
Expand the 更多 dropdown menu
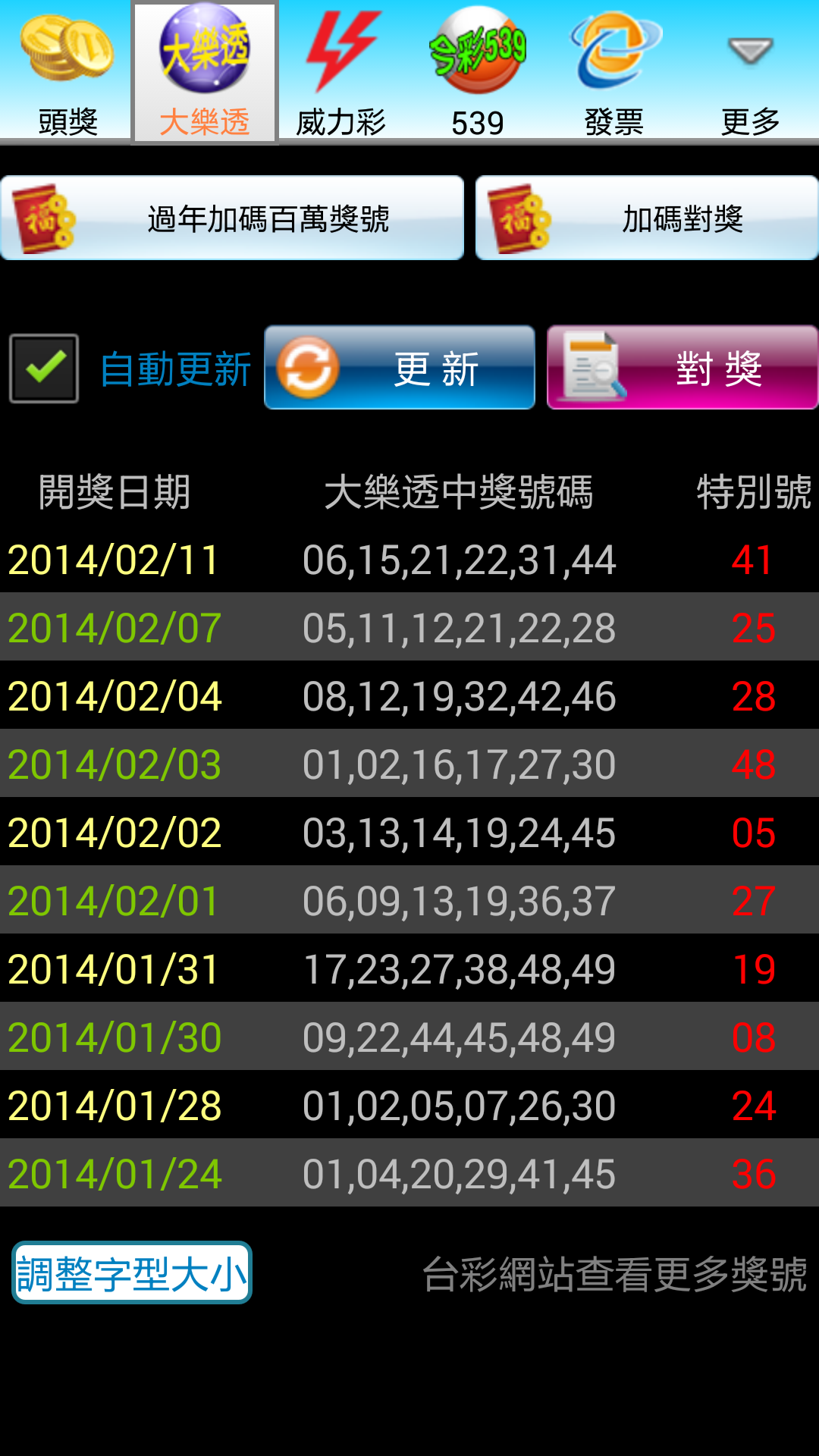(750, 72)
